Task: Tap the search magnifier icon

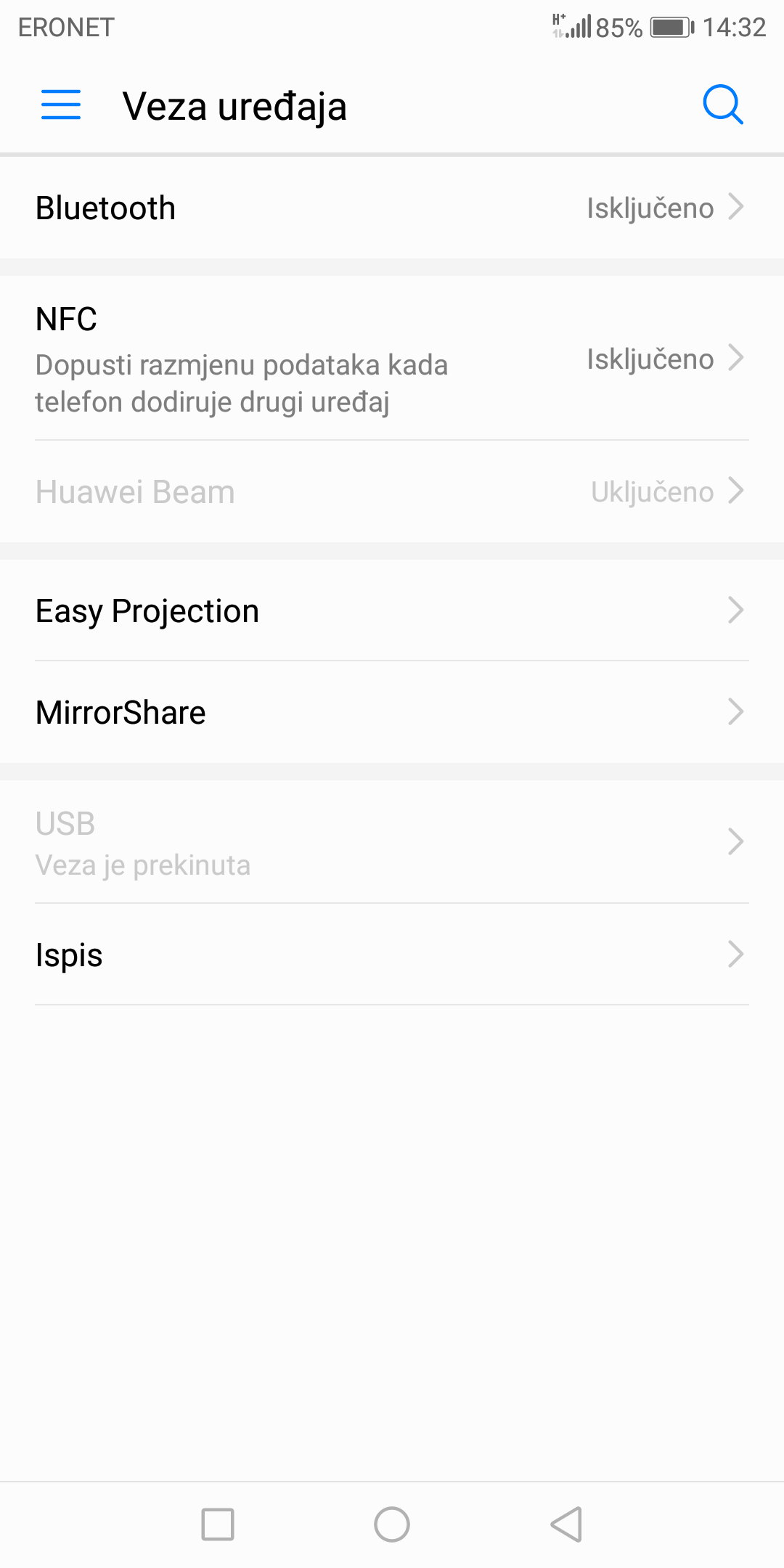Action: pyautogui.click(x=723, y=105)
